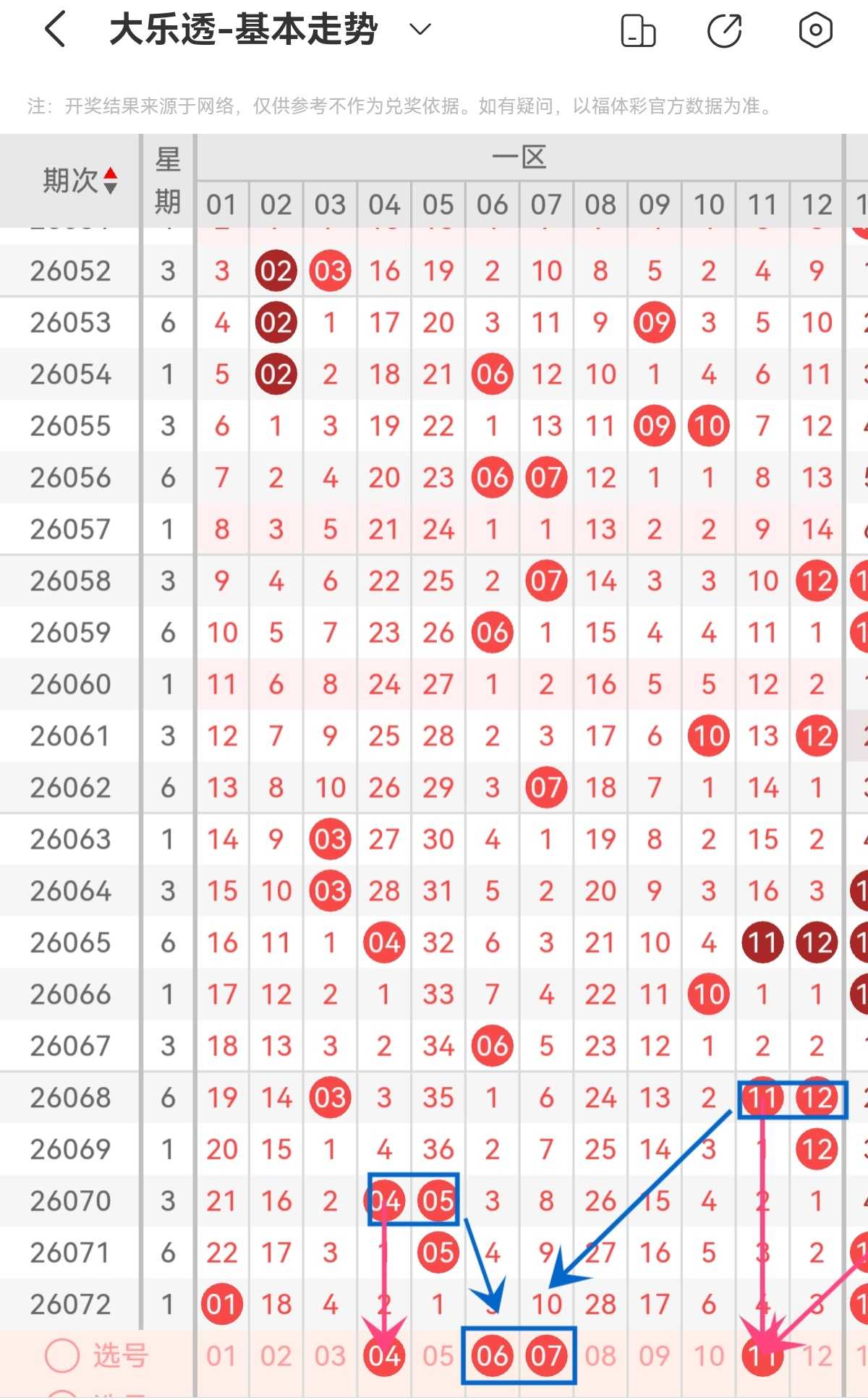Open the chart settings hexagon
Image resolution: width=868 pixels, height=1400 pixels.
(x=815, y=30)
